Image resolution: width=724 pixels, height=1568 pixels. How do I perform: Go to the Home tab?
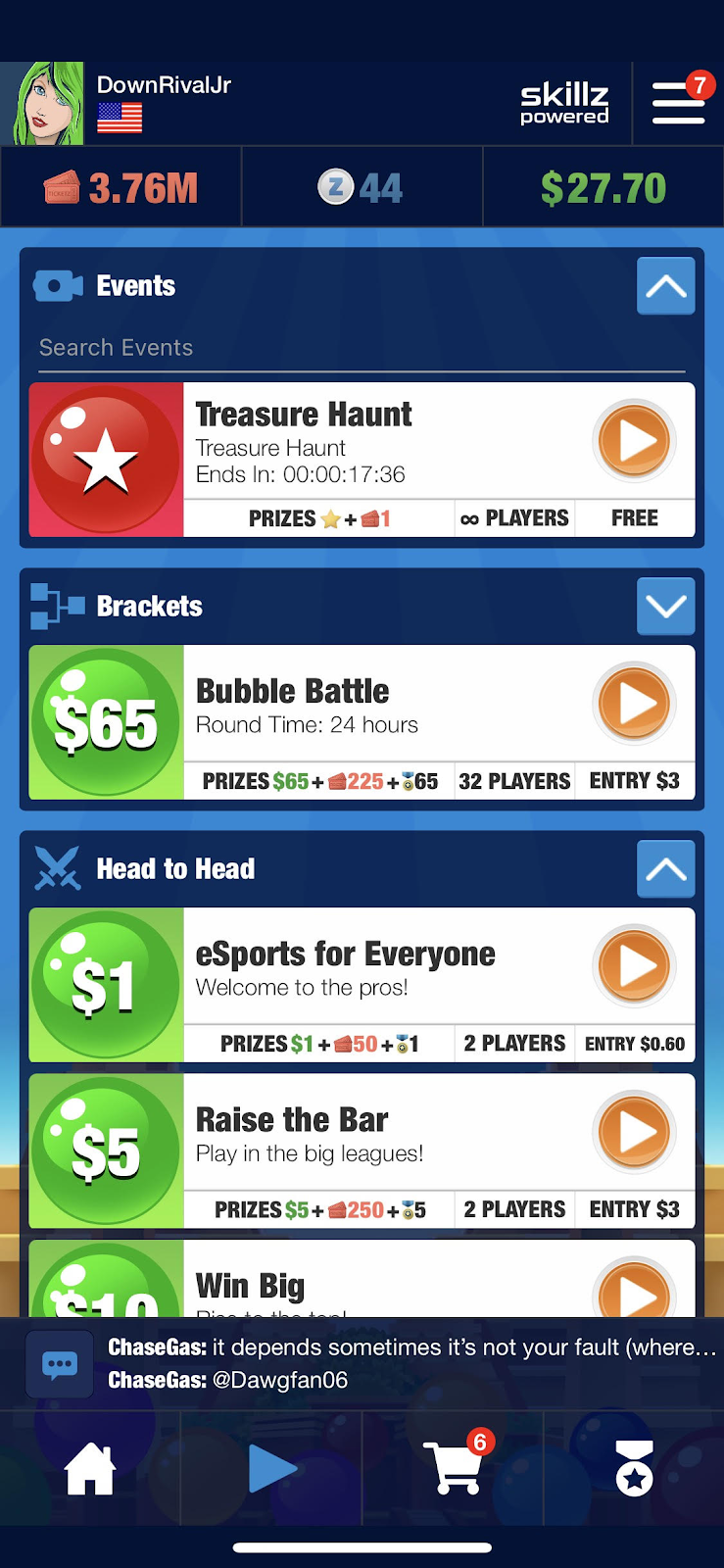pos(90,1468)
